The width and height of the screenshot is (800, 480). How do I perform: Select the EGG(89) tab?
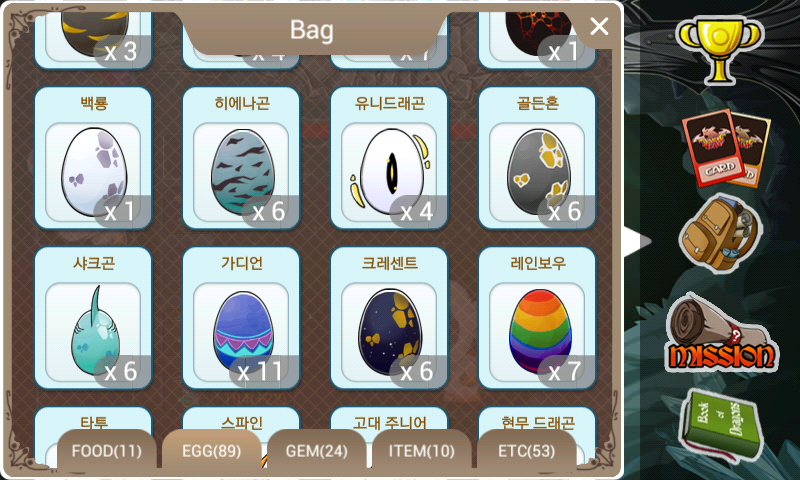point(212,449)
